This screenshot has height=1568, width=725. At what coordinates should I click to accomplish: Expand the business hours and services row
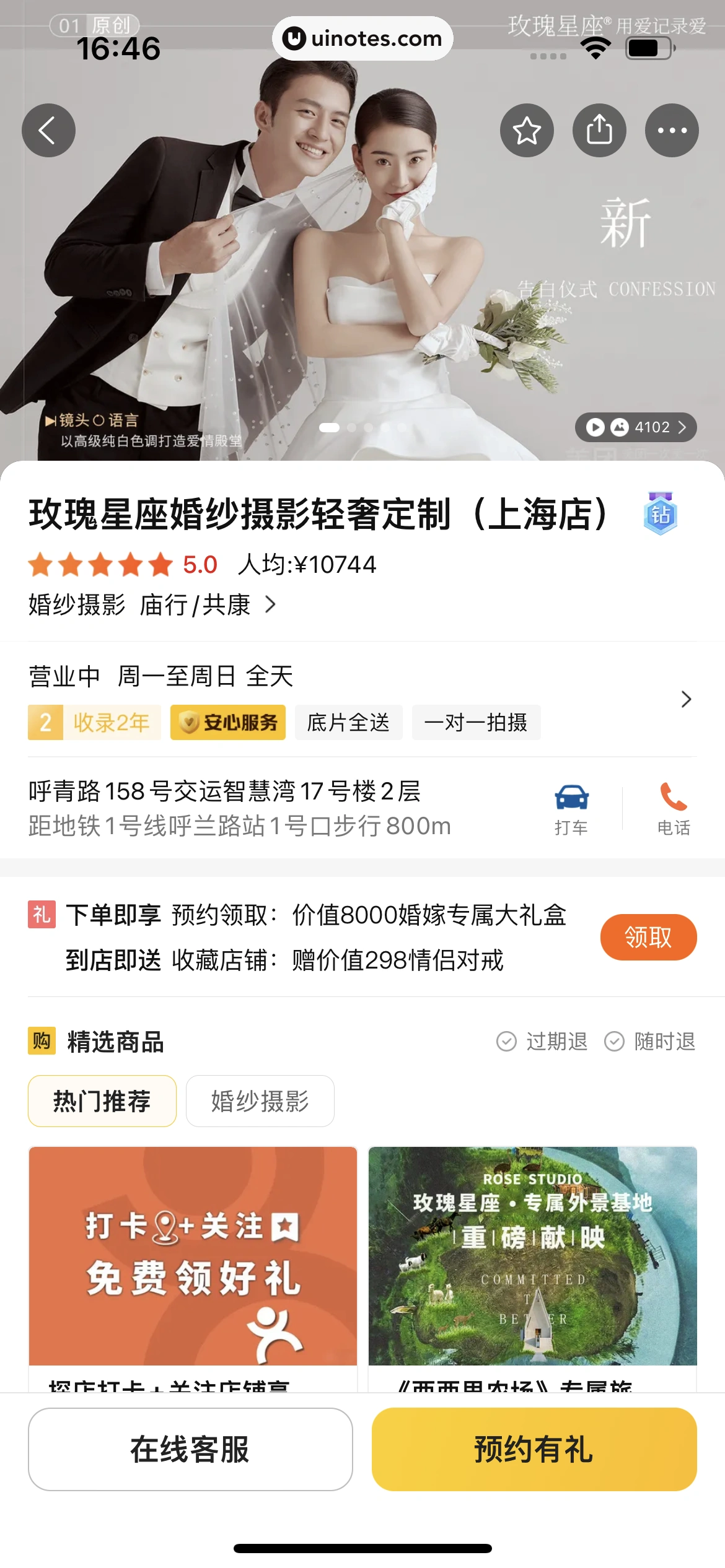[x=685, y=699]
